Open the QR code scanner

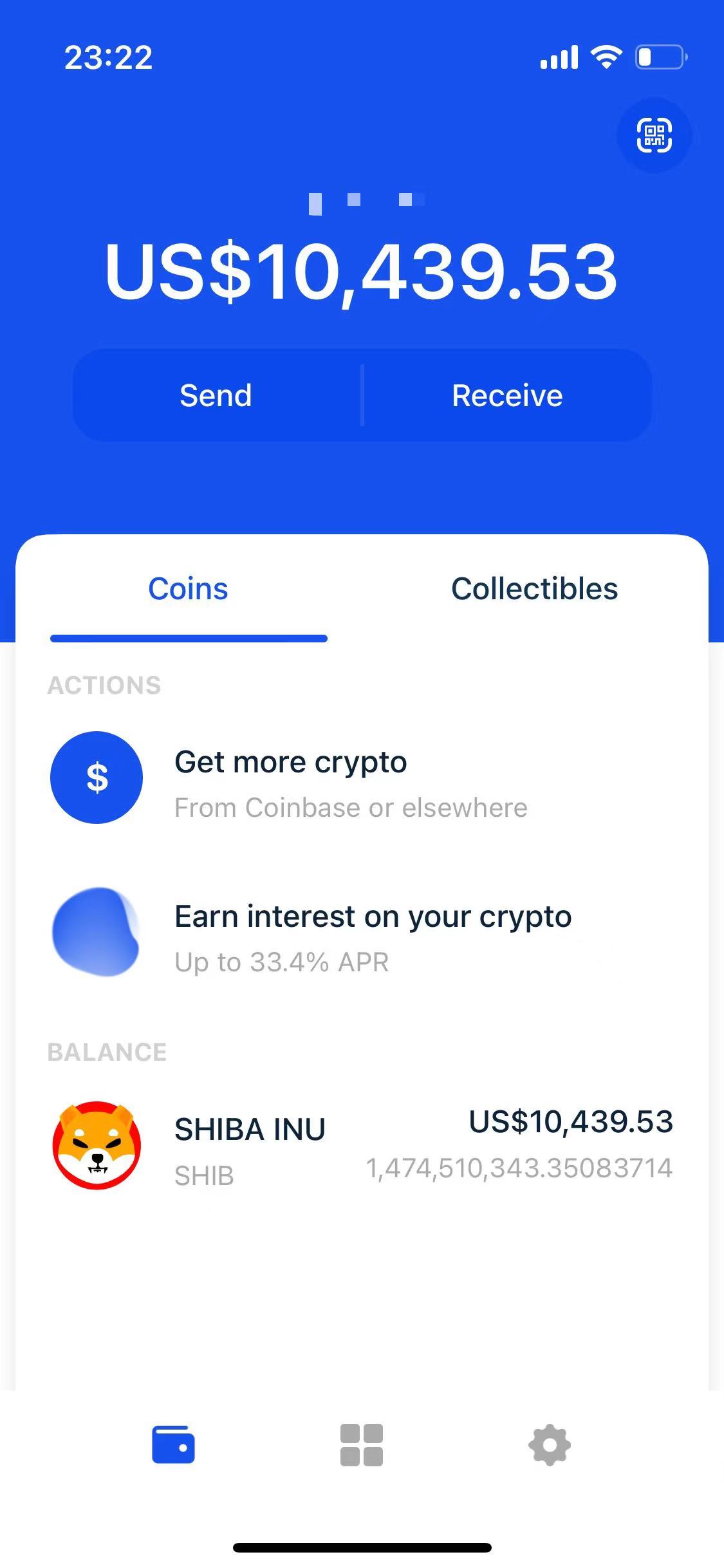click(654, 135)
